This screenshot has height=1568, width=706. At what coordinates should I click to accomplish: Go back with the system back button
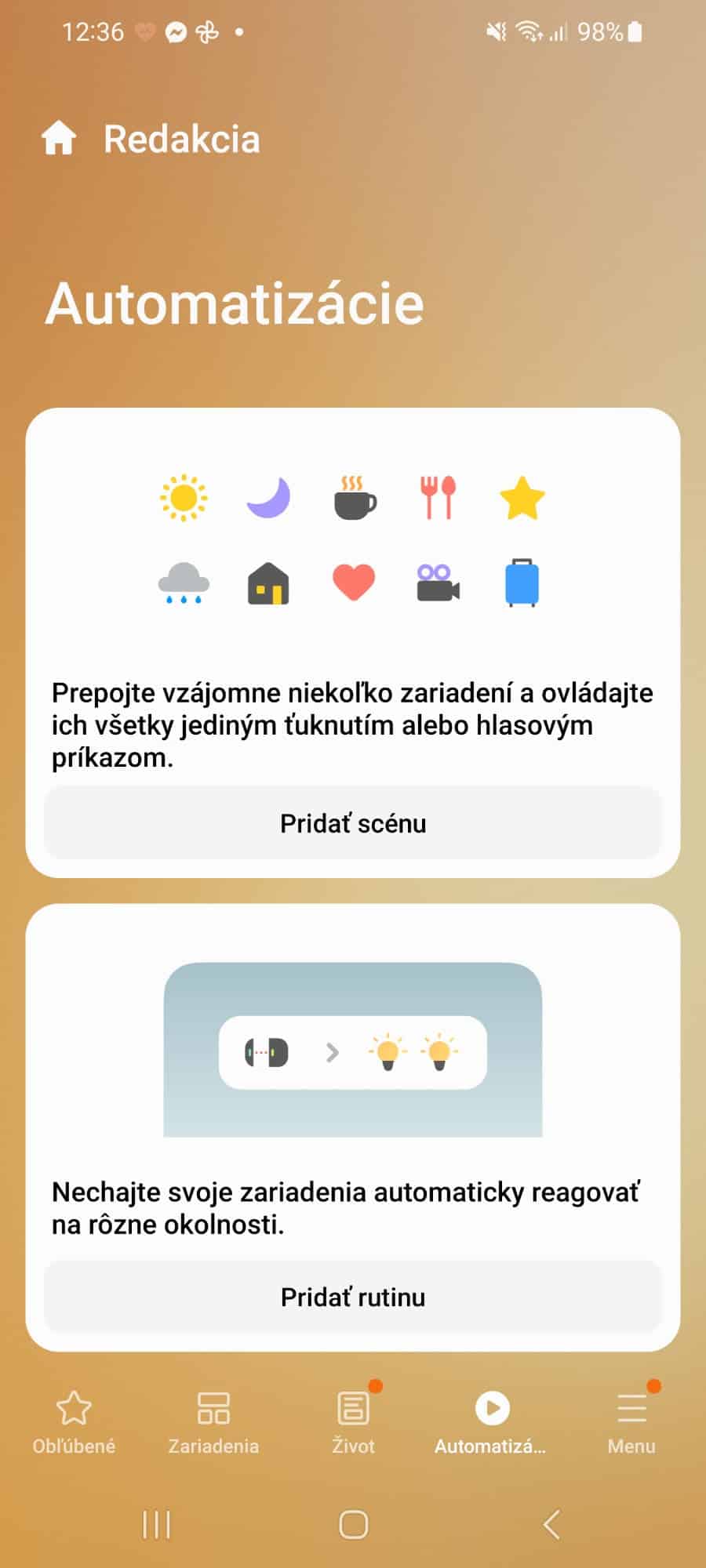pyautogui.click(x=552, y=1524)
